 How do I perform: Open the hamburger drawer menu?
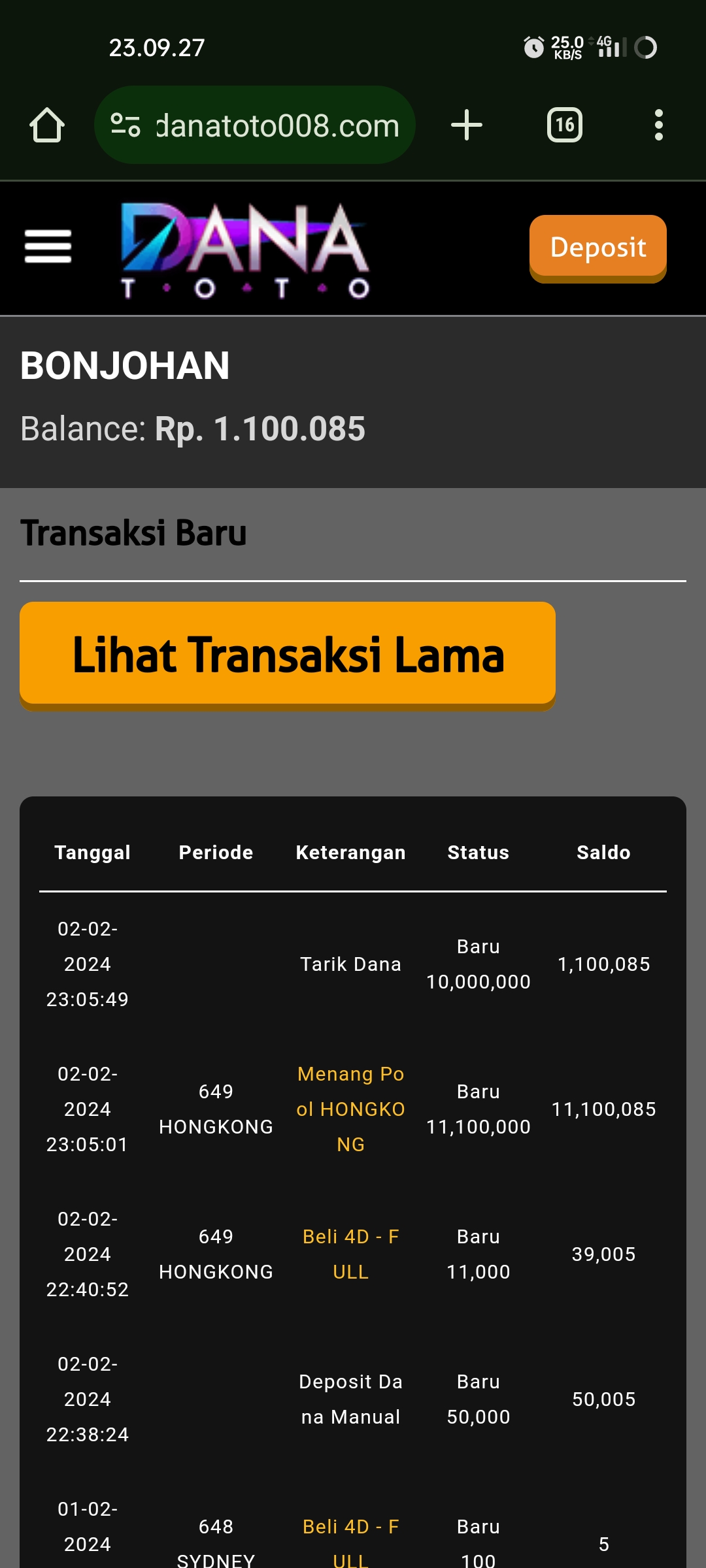click(x=48, y=247)
